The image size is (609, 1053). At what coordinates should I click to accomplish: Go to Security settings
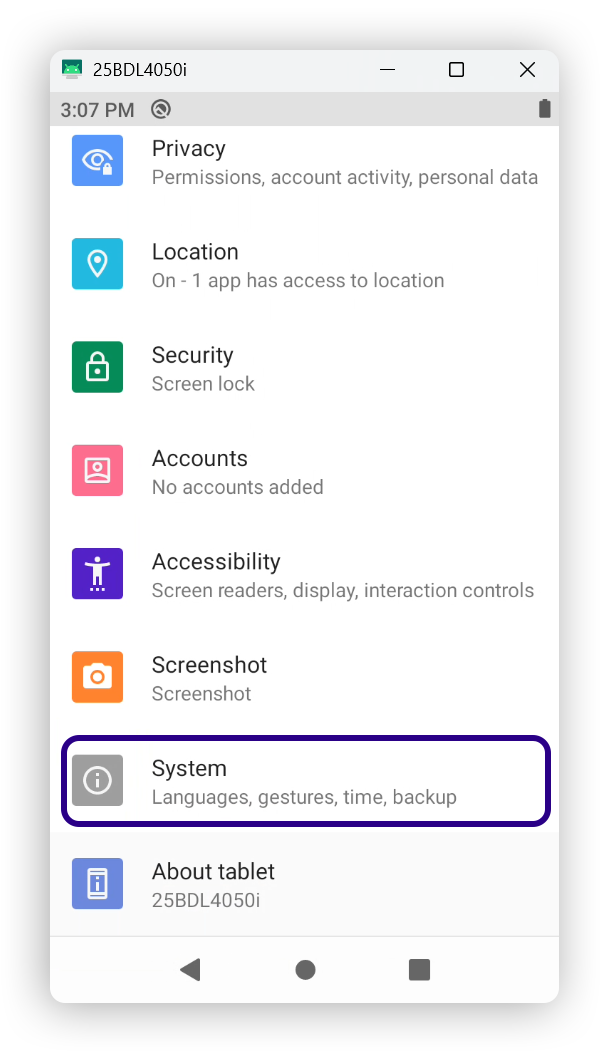[x=304, y=368]
